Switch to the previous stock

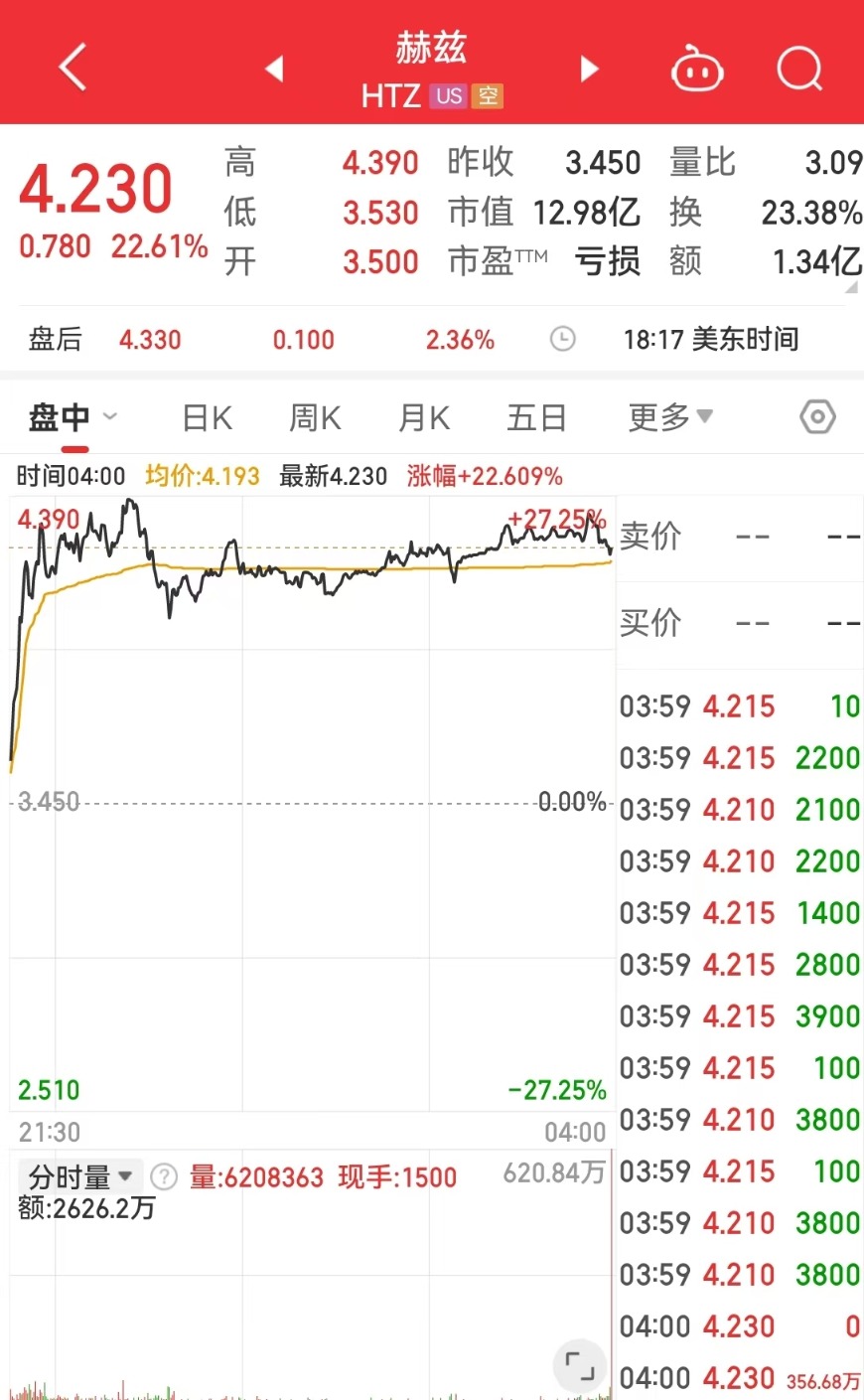[x=274, y=69]
